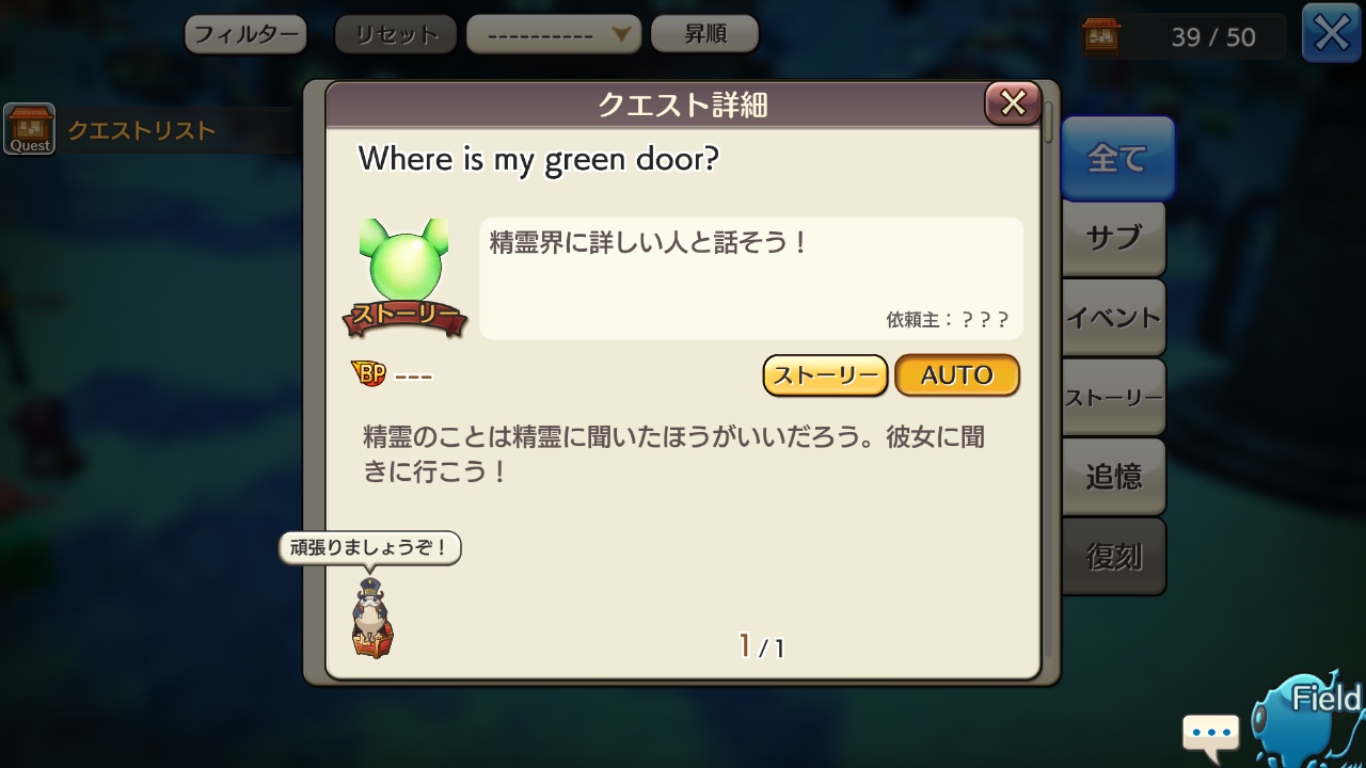Switch to the 追憶 tab
This screenshot has height=768, width=1366.
[x=1114, y=477]
